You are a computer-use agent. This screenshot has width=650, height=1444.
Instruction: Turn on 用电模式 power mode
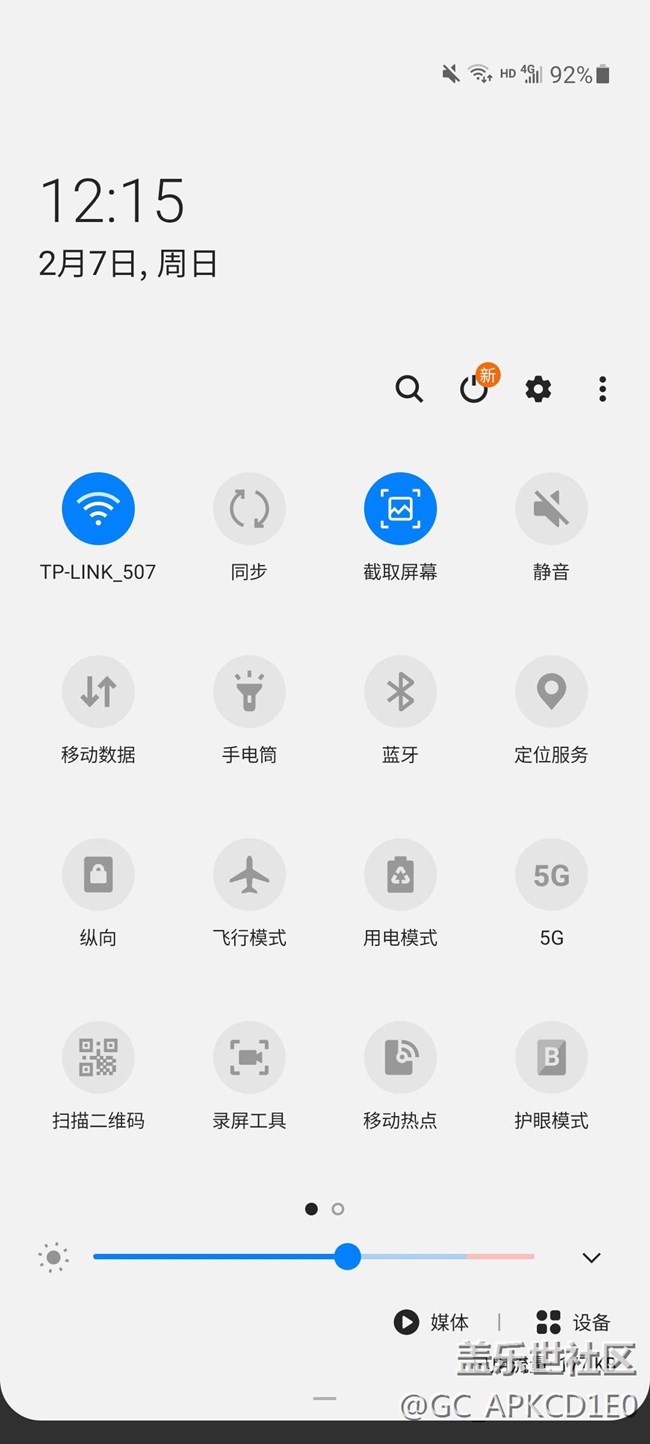coord(400,874)
